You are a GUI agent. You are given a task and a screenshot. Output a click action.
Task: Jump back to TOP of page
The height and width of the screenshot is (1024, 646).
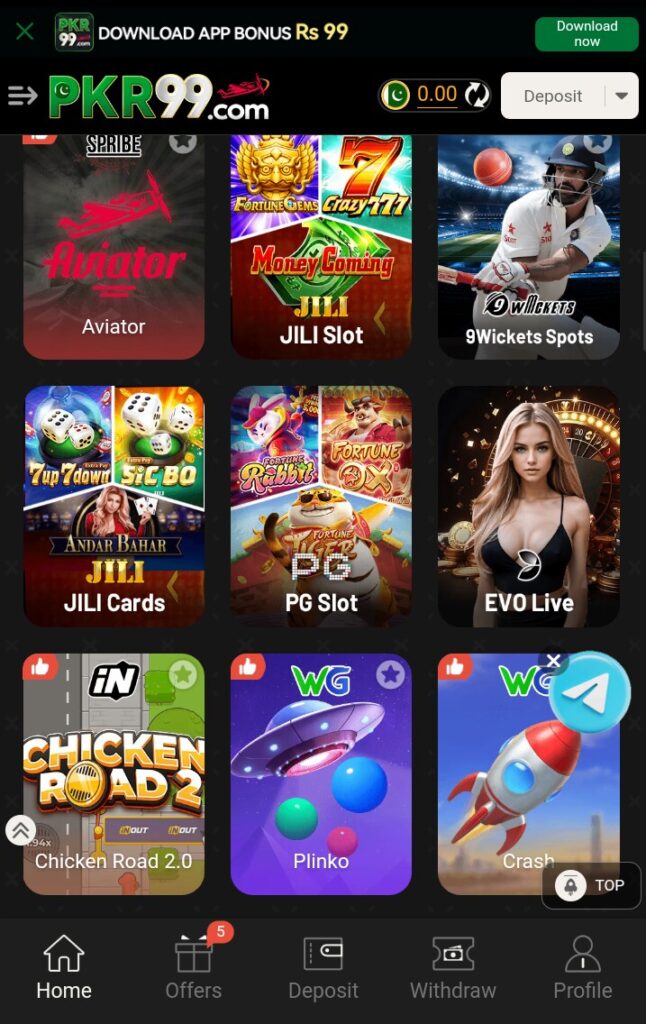coord(591,885)
